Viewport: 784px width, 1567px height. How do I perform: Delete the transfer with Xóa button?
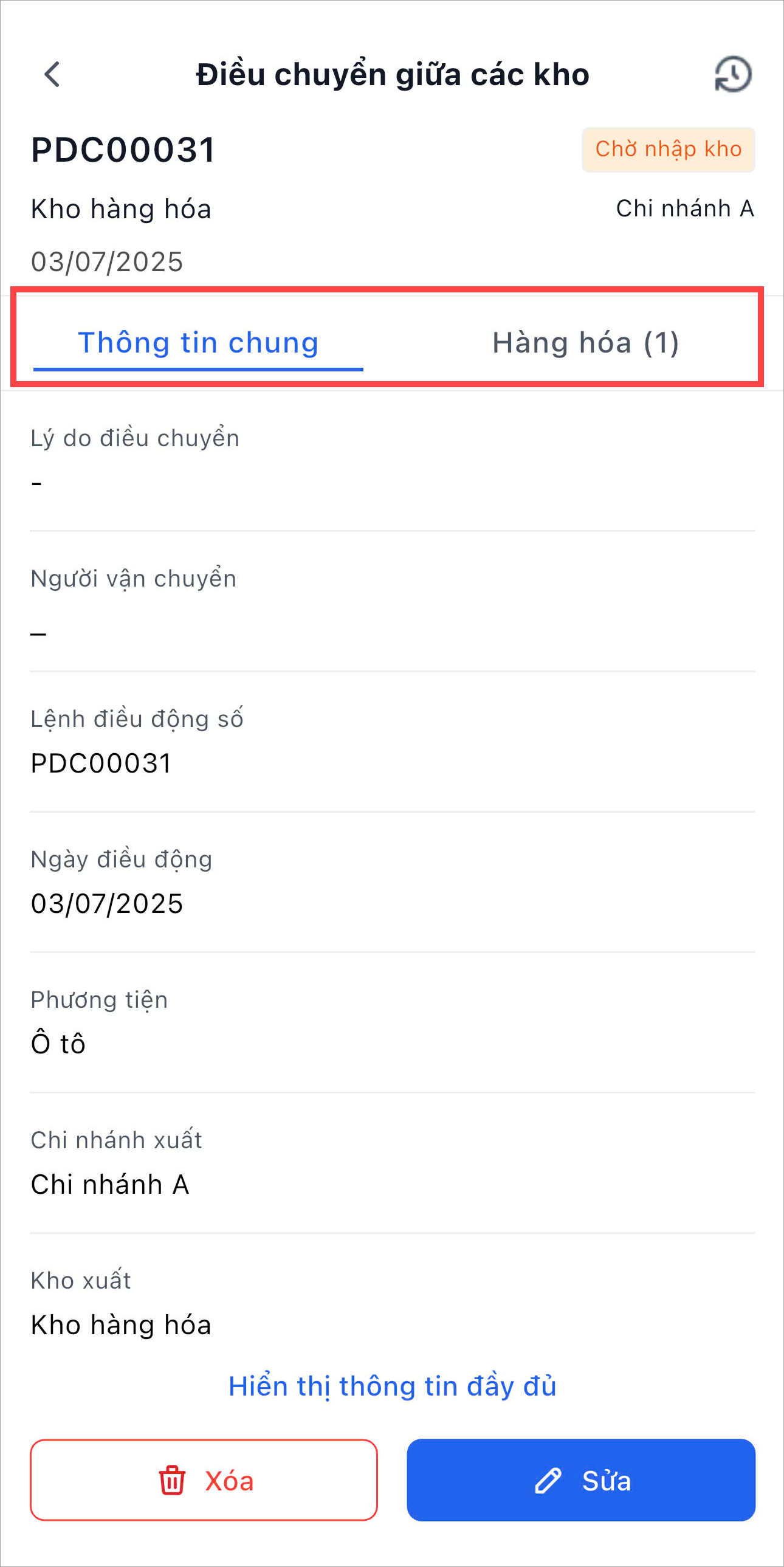pyautogui.click(x=204, y=1480)
